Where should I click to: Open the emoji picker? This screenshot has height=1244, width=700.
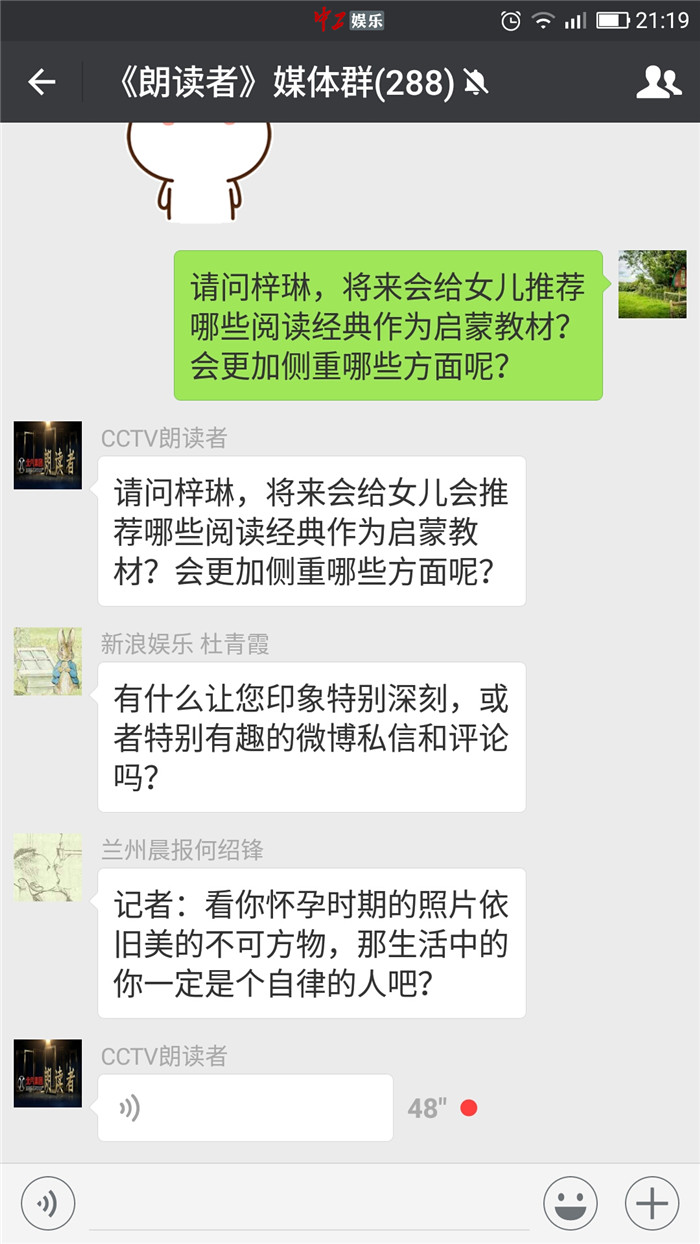570,1203
